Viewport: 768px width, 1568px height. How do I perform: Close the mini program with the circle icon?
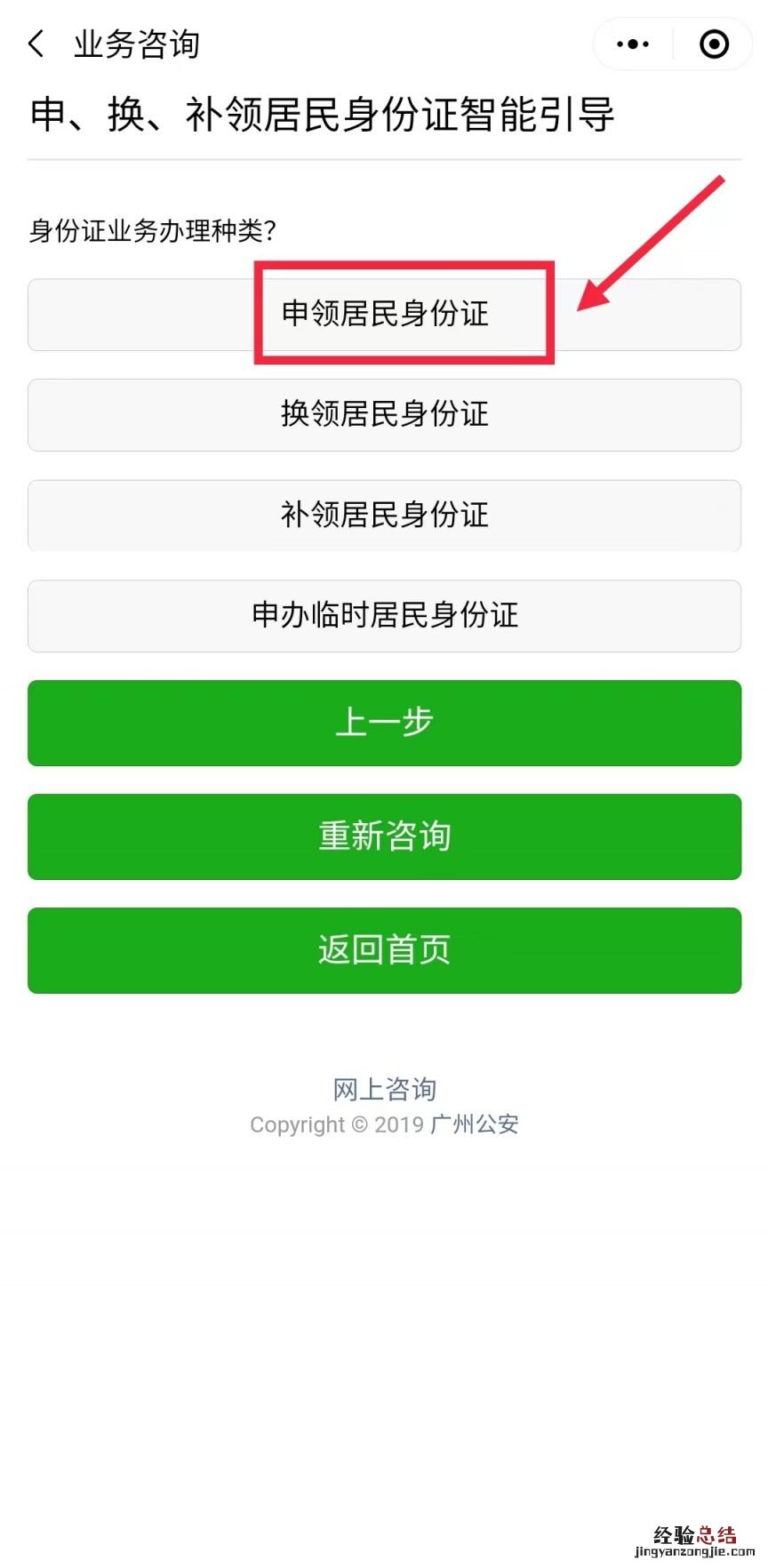[714, 44]
